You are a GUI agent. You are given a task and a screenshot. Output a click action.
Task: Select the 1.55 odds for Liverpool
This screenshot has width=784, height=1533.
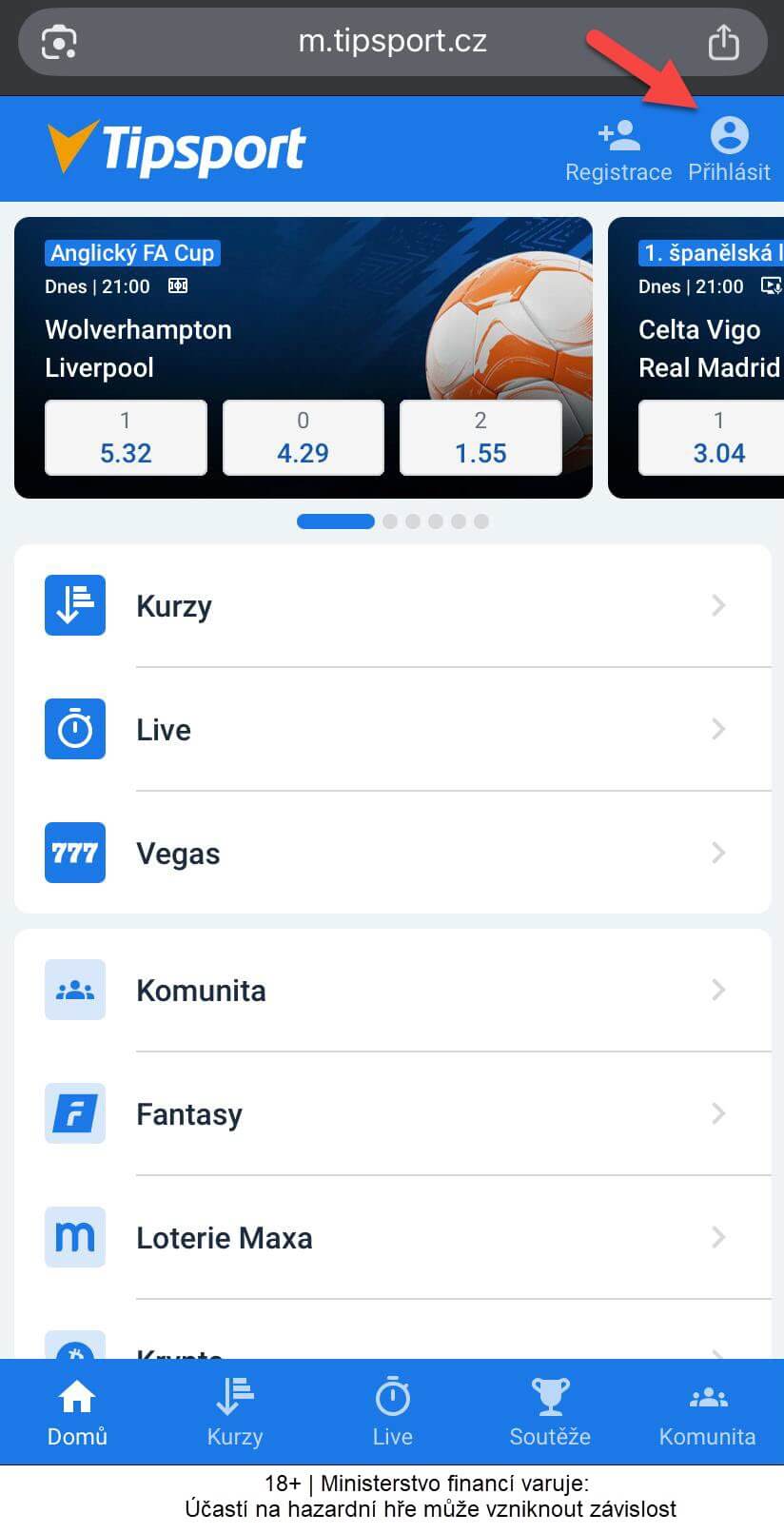pos(480,438)
